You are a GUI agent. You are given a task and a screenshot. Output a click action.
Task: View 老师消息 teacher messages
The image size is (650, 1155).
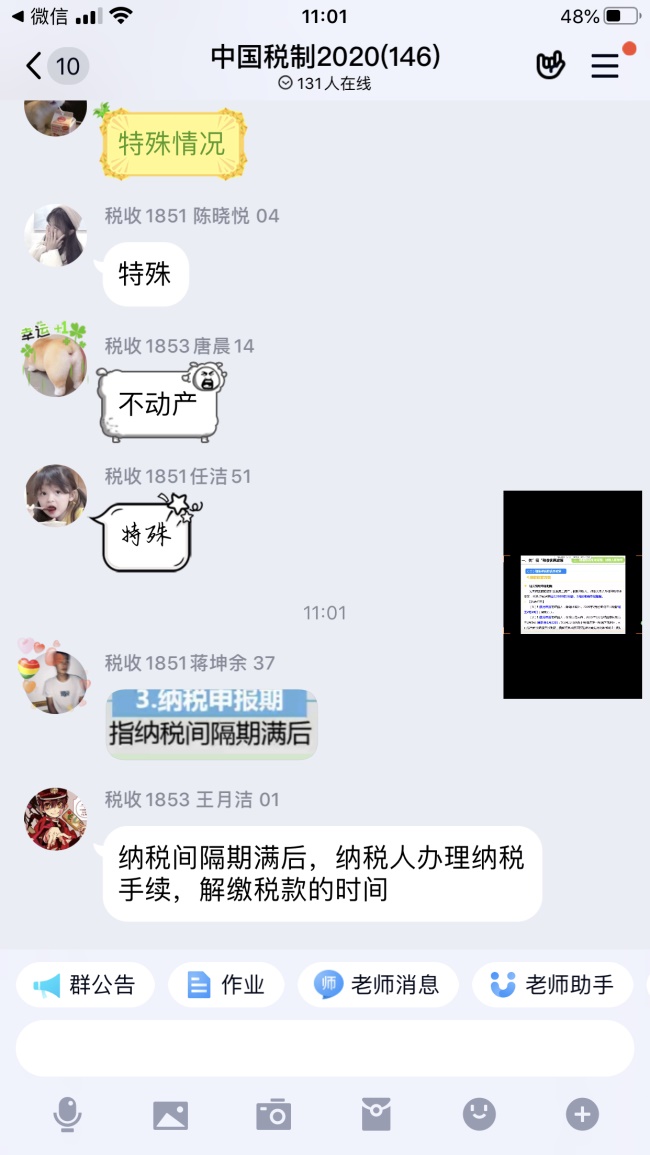point(378,985)
